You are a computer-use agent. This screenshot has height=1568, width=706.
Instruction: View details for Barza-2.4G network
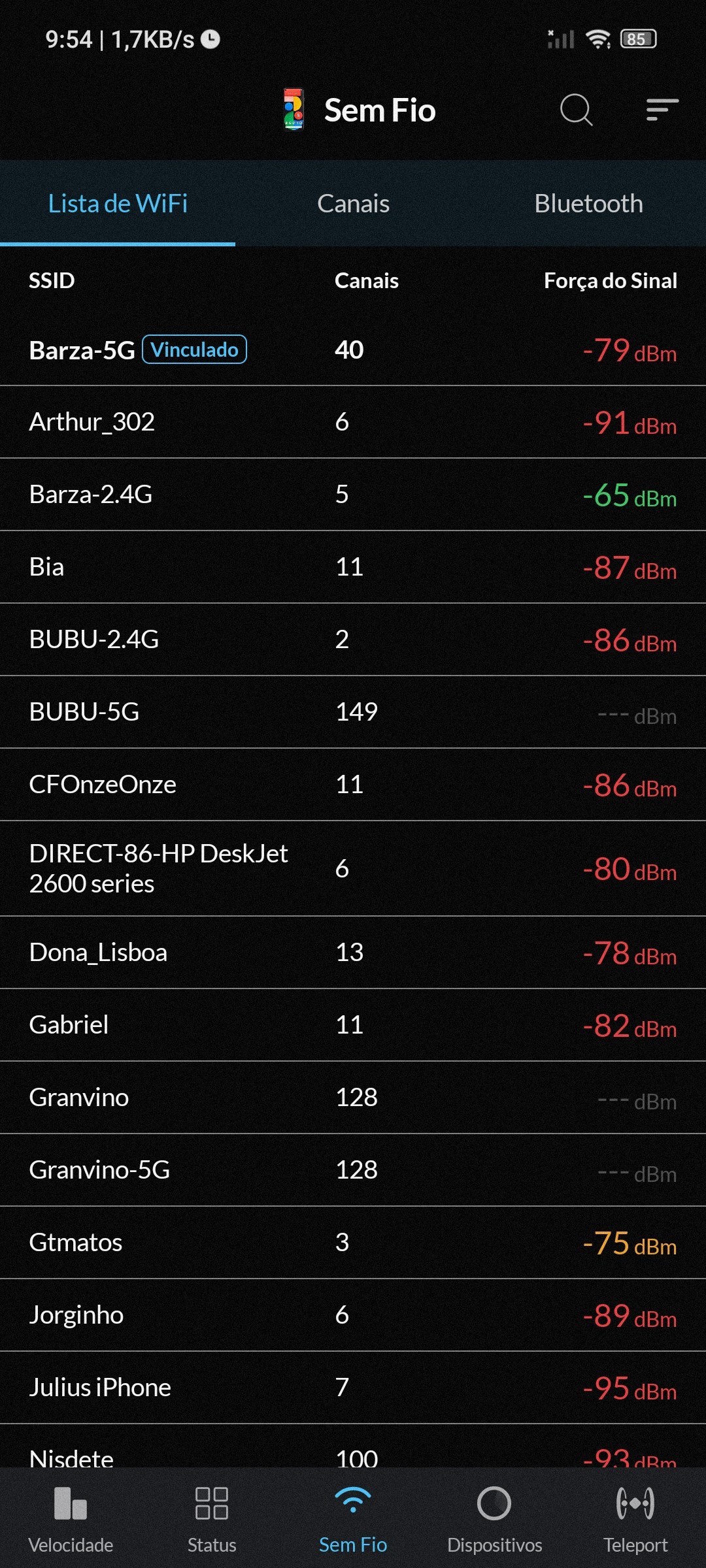353,495
